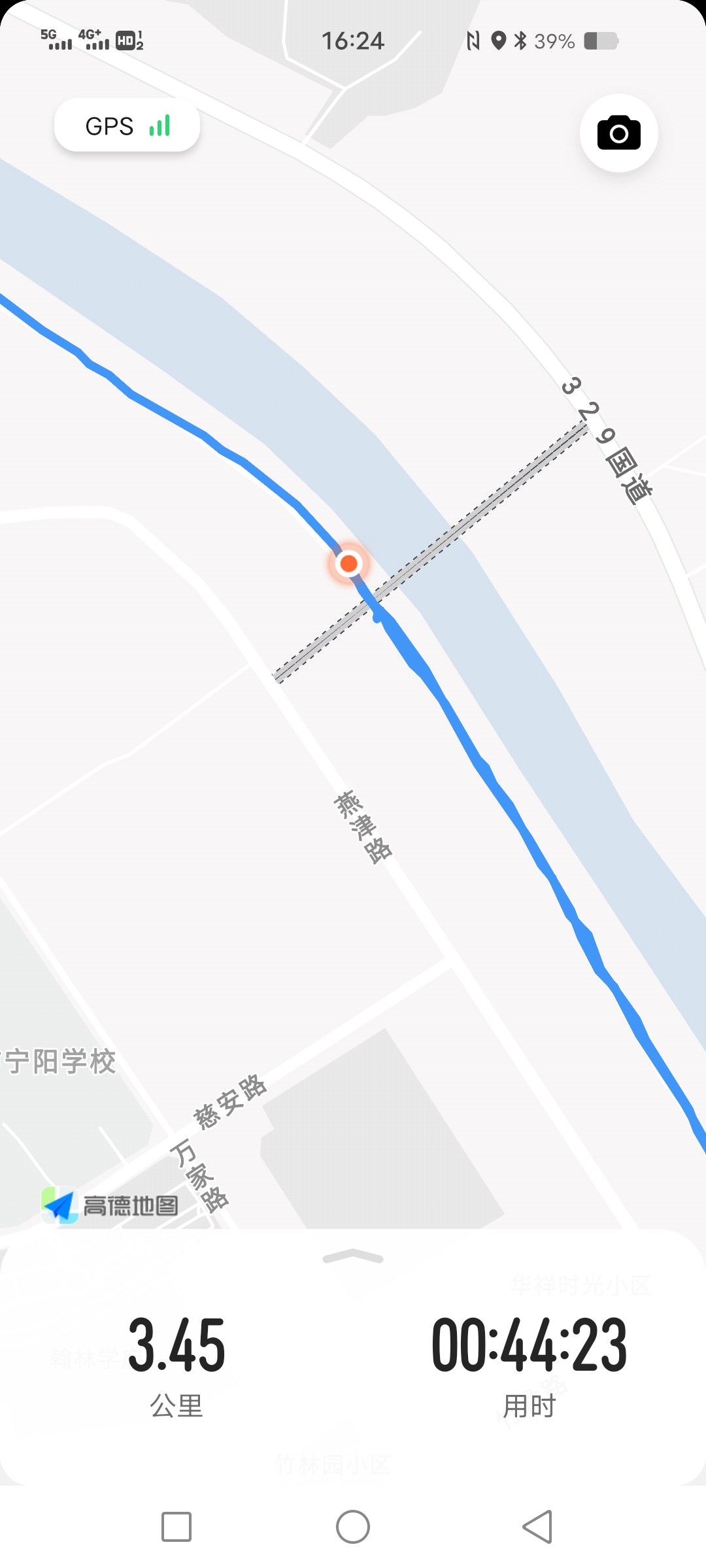Tap the GPS signal status chip
The width and height of the screenshot is (706, 1568).
pos(127,125)
